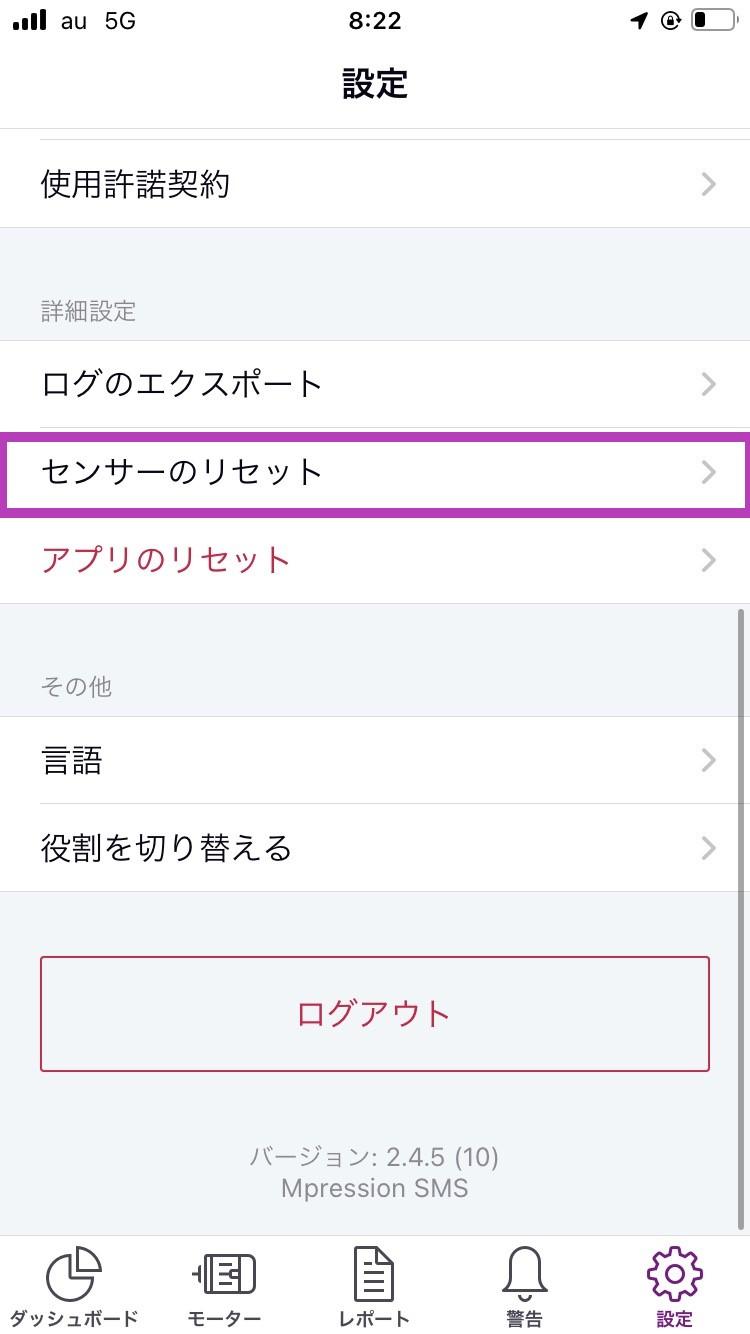Image resolution: width=750 pixels, height=1334 pixels.
Task: Open アプリのリセット
Action: pos(375,560)
